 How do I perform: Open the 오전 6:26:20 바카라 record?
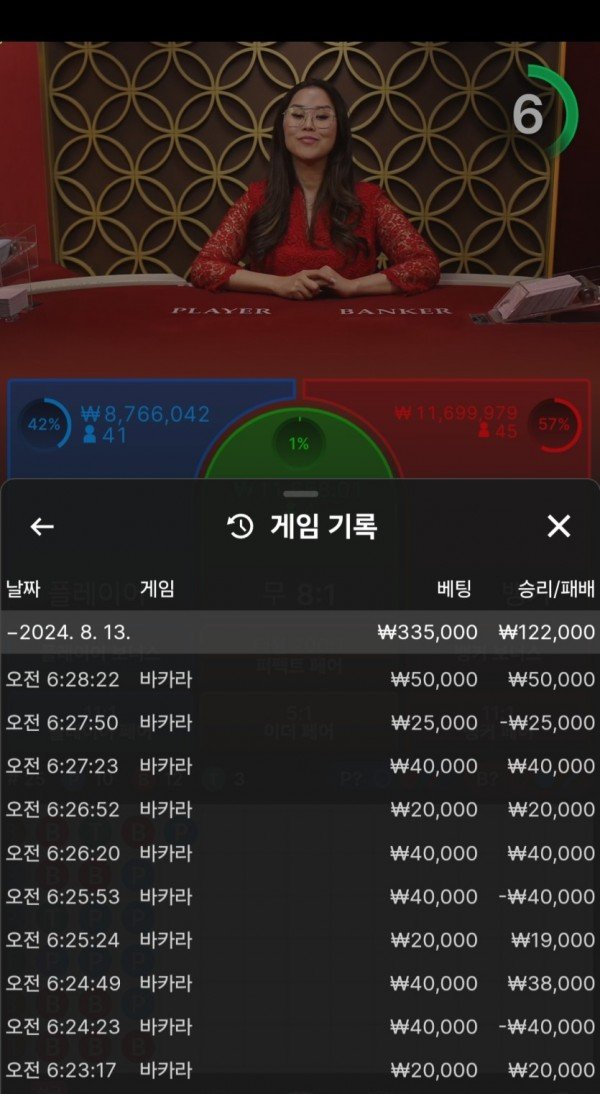300,853
